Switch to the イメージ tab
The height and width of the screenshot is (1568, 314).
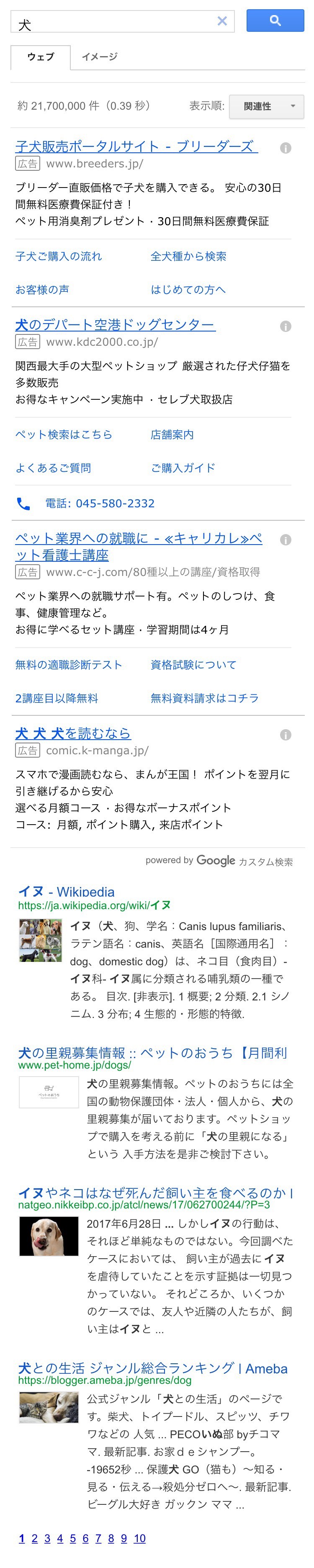tap(99, 57)
